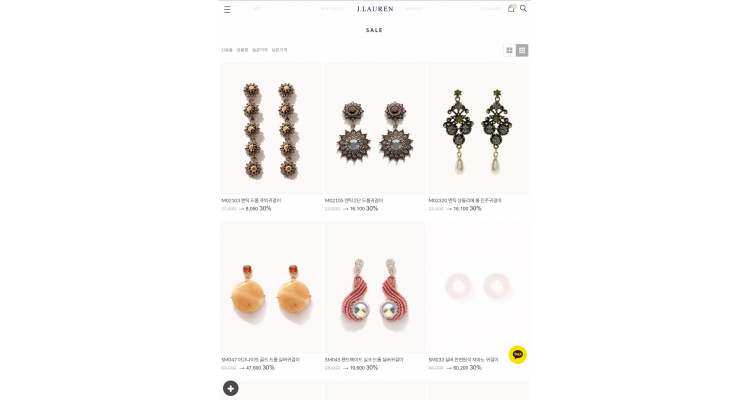Open the shopping bag
The height and width of the screenshot is (400, 750).
[512, 8]
